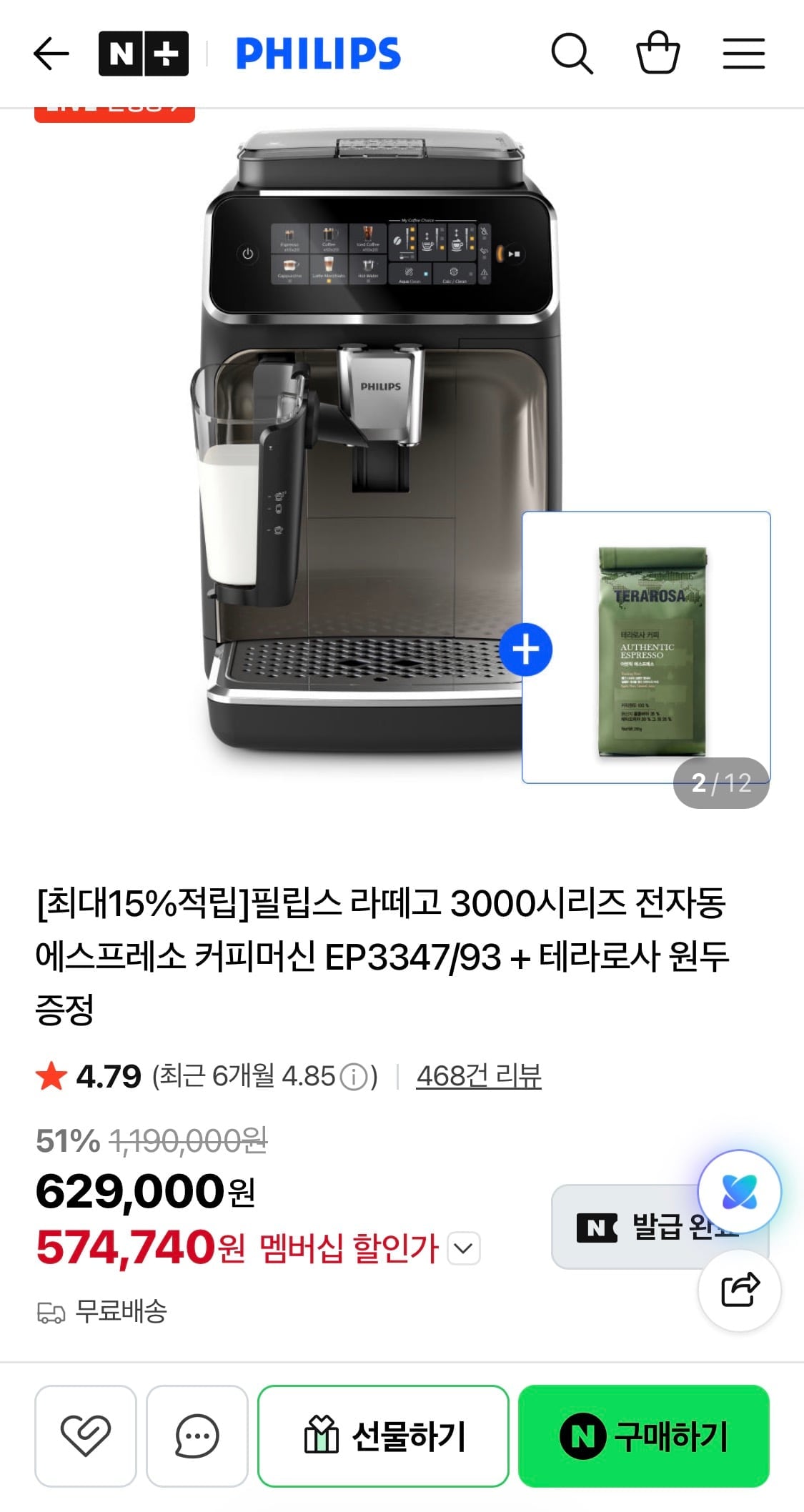Expand the 멤버십 할인가 dropdown chevron
This screenshot has width=804, height=1512.
464,1248
